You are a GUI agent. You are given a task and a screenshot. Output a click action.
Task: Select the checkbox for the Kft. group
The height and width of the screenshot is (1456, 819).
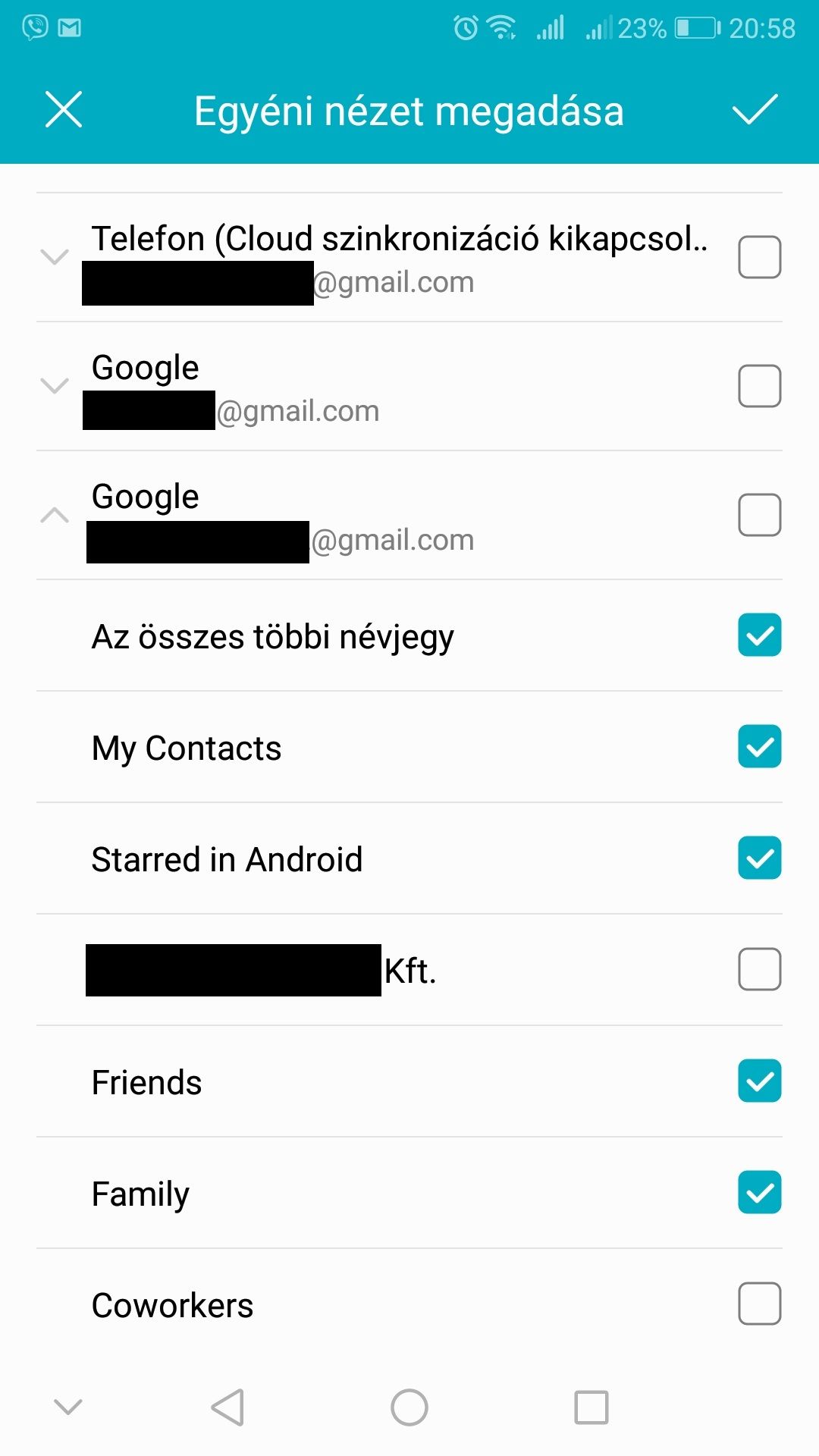tap(760, 969)
